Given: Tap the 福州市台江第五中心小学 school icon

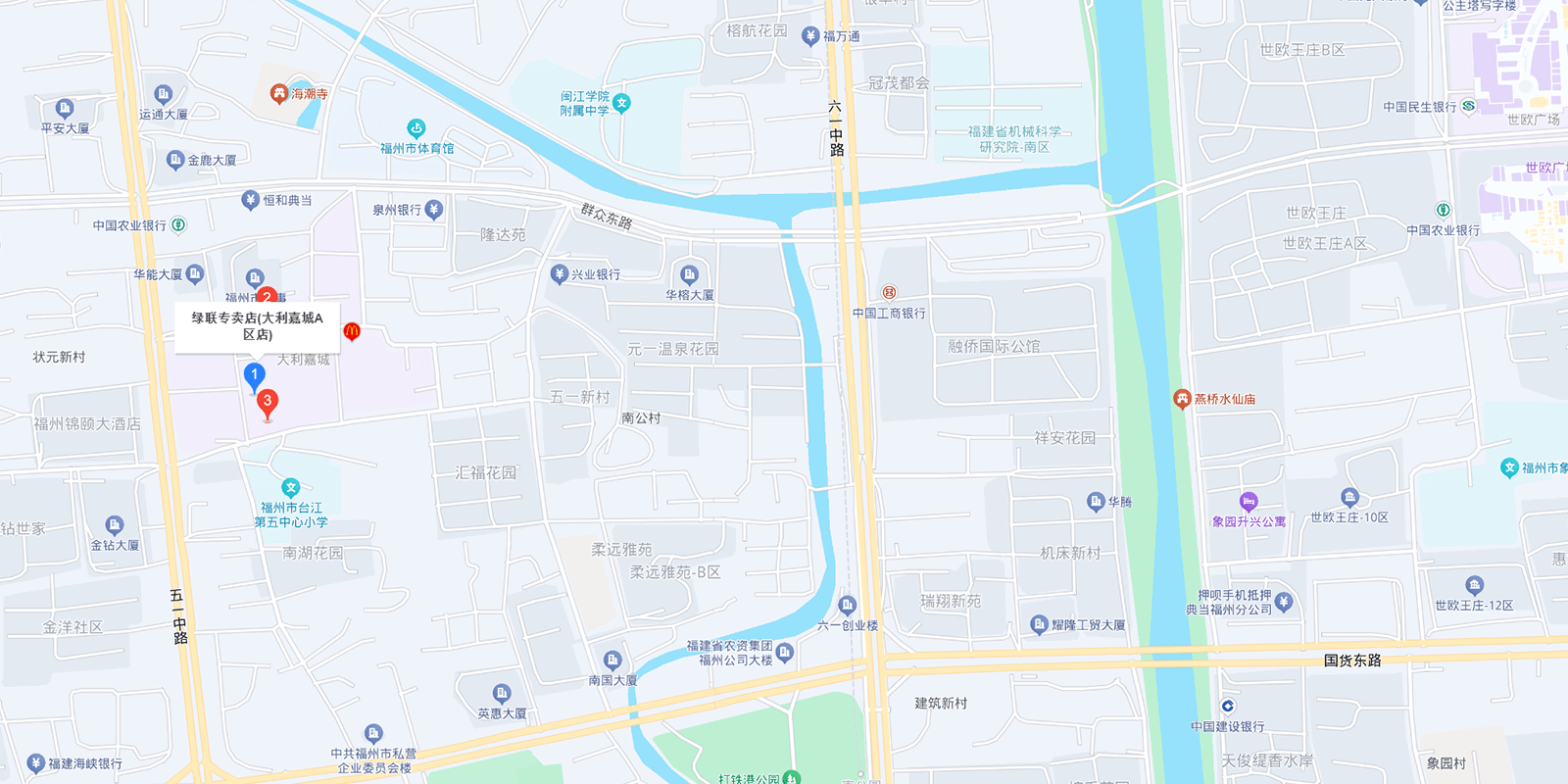Looking at the screenshot, I should coord(291,487).
